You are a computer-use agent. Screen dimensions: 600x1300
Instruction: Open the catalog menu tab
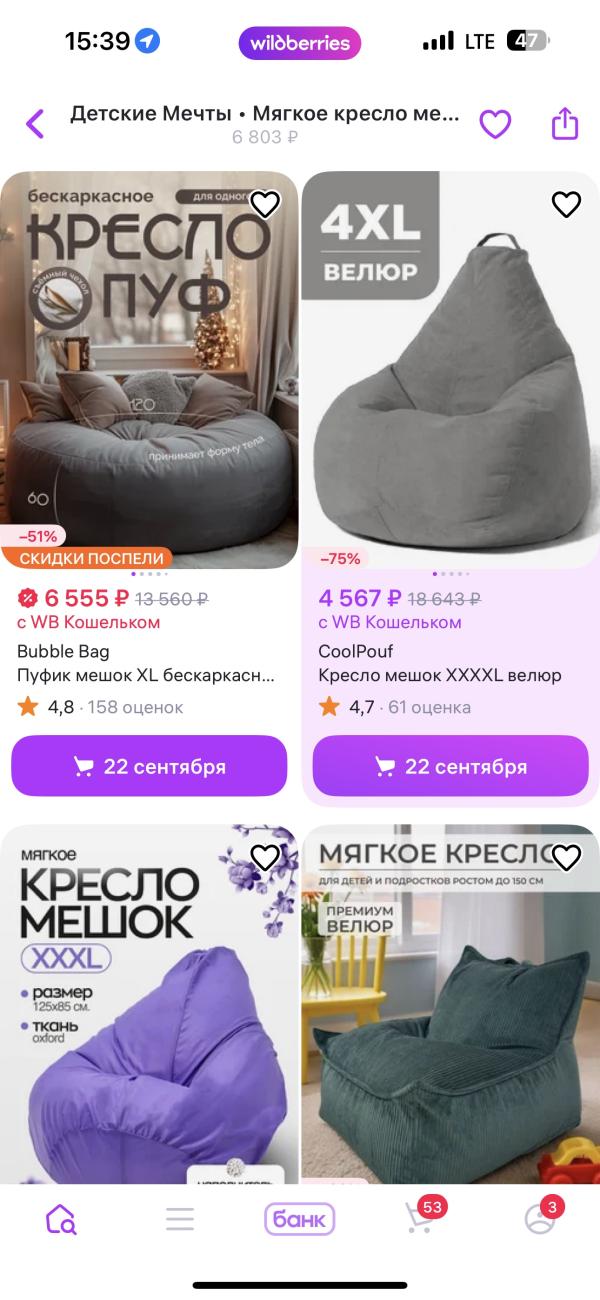click(180, 1219)
